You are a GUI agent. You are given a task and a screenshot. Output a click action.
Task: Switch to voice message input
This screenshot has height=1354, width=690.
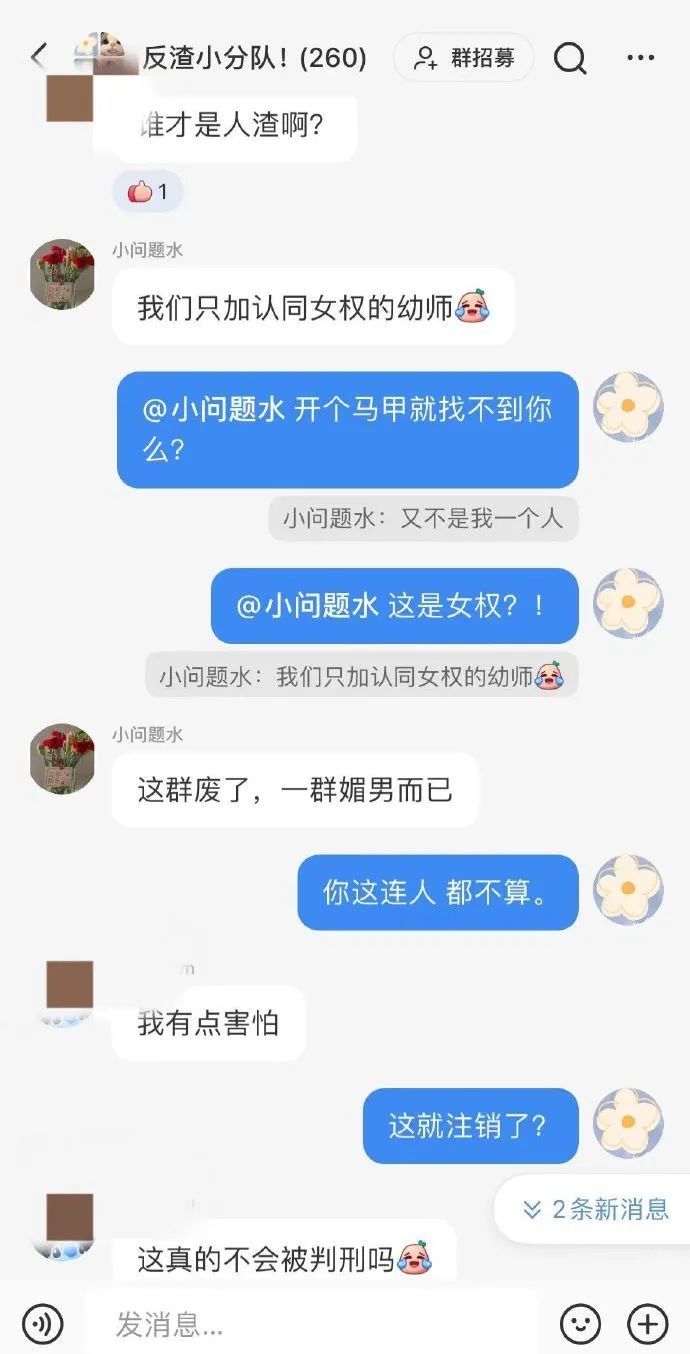tap(43, 1325)
